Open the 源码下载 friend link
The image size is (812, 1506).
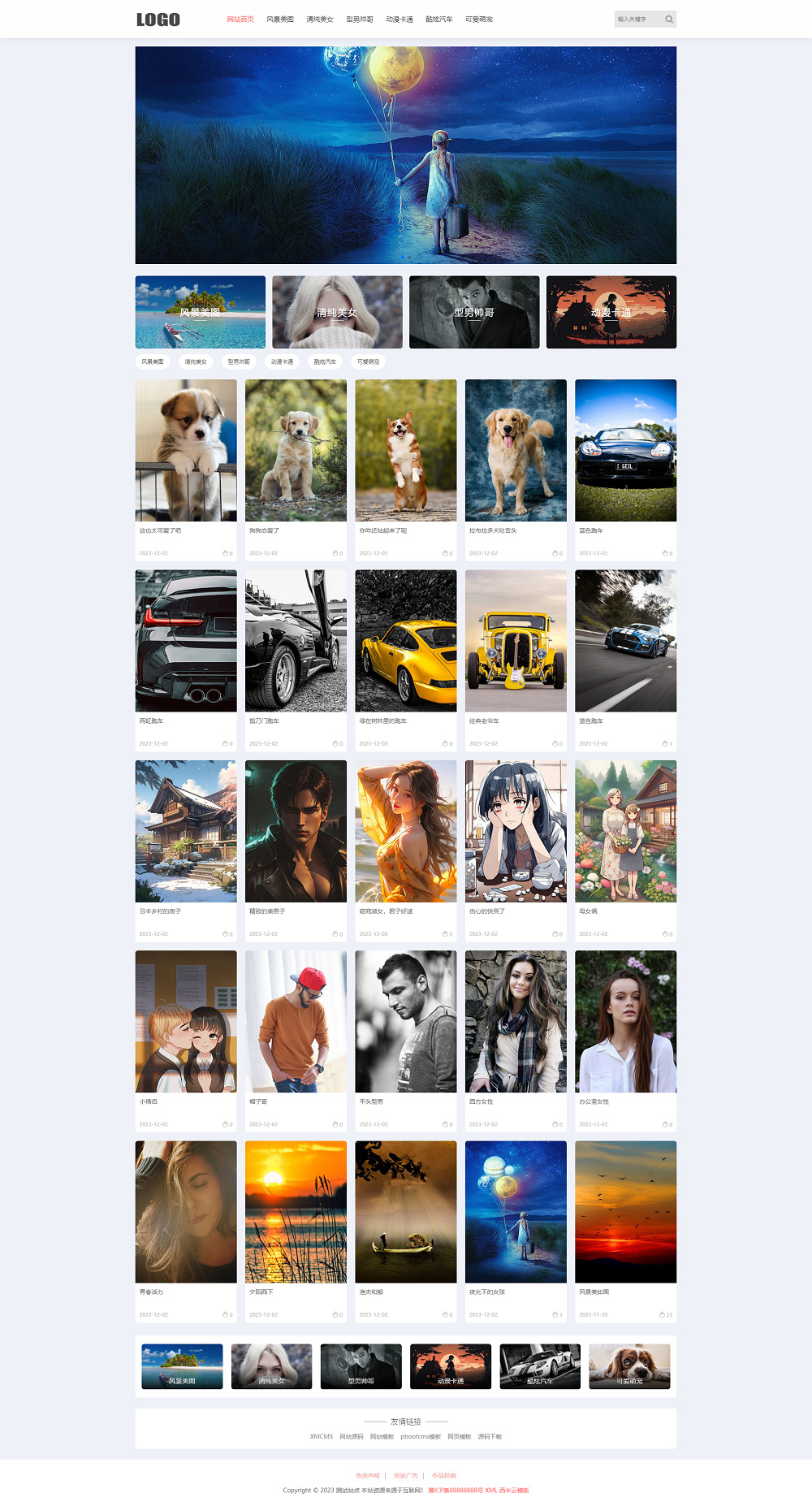(490, 1436)
